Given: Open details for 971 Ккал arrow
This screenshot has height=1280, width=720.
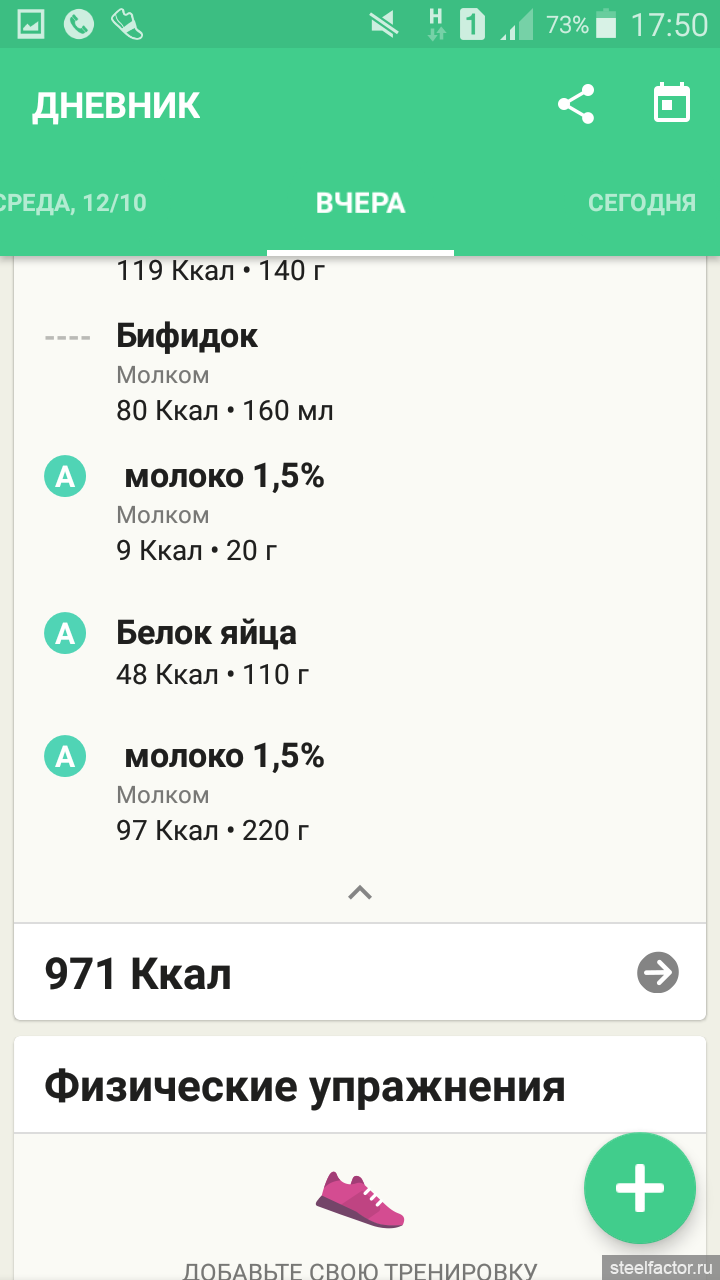Looking at the screenshot, I should tap(658, 972).
